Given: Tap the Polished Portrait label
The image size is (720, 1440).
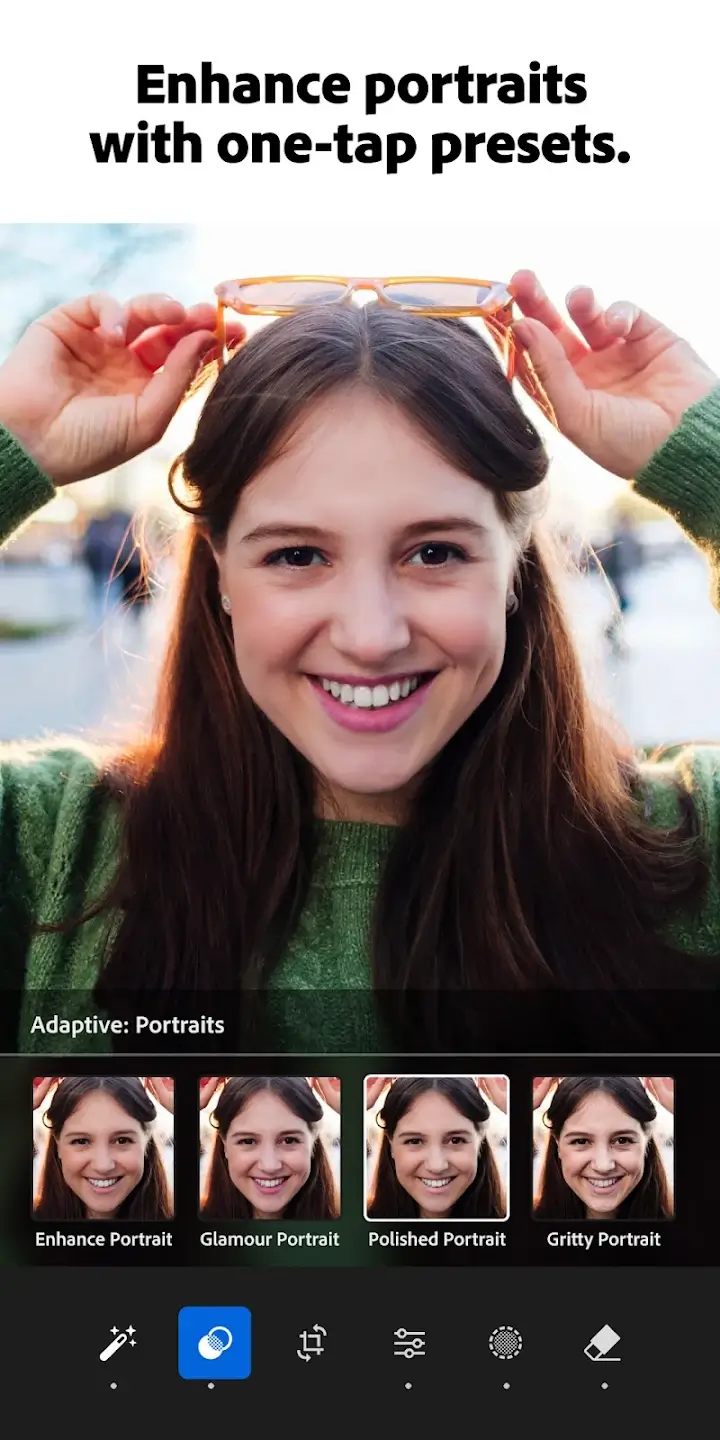Looking at the screenshot, I should click(x=437, y=1239).
